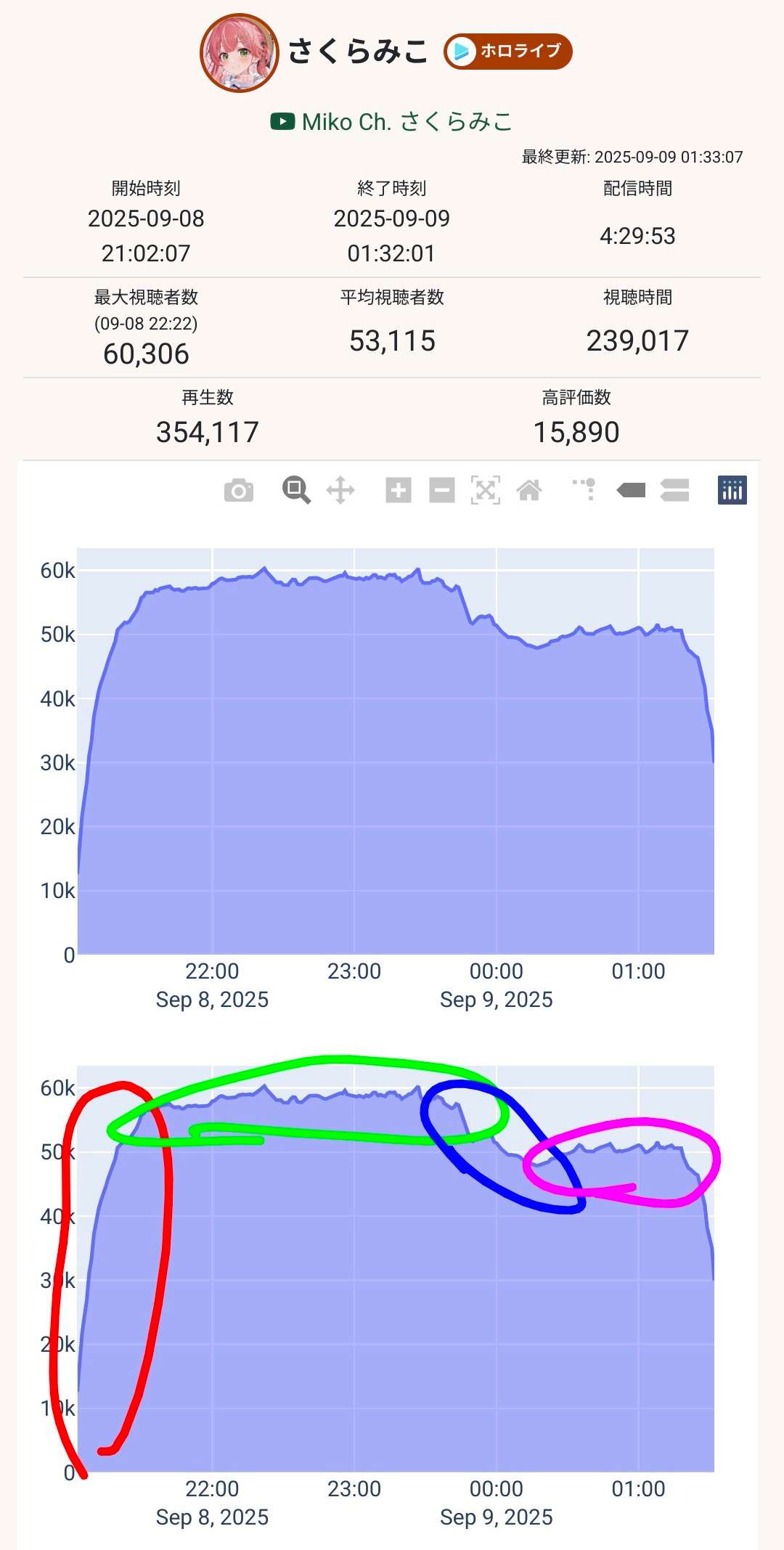The image size is (784, 1550).
Task: Reset axes with the home icon
Action: click(x=529, y=491)
